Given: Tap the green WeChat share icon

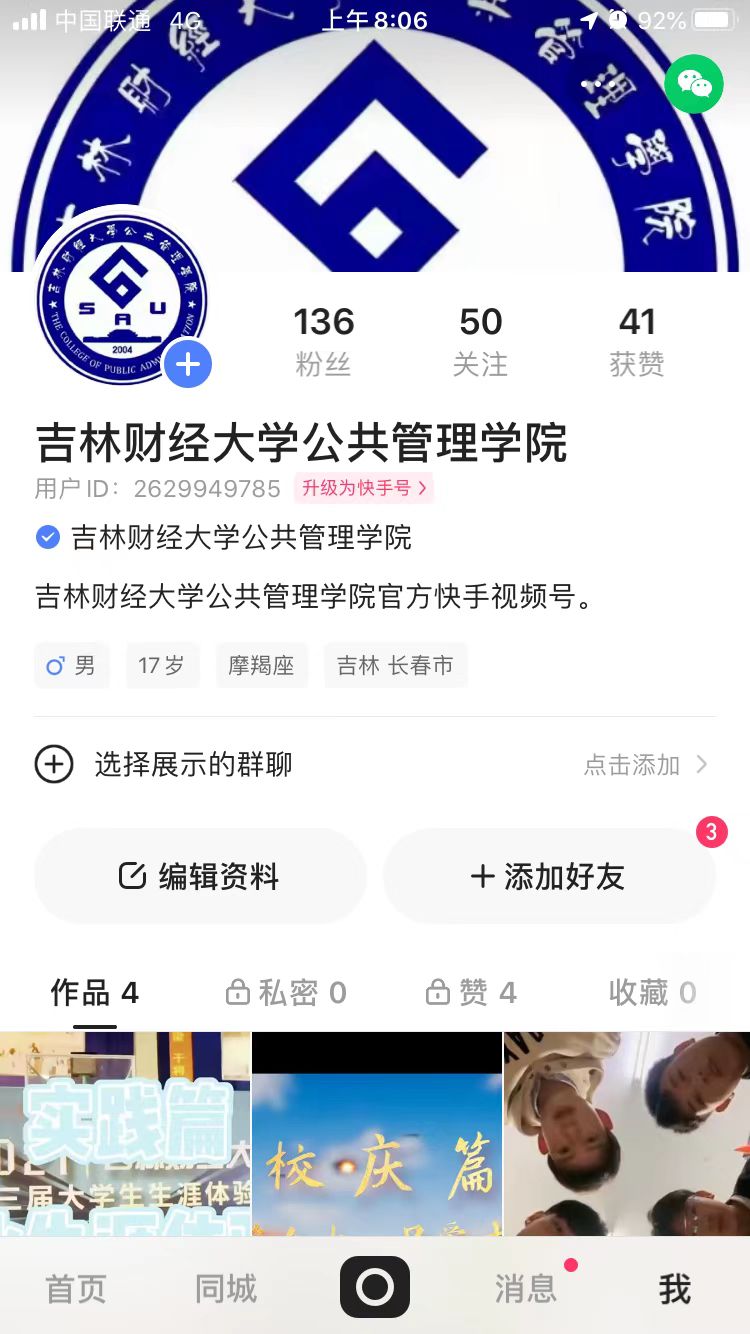Looking at the screenshot, I should click(694, 84).
